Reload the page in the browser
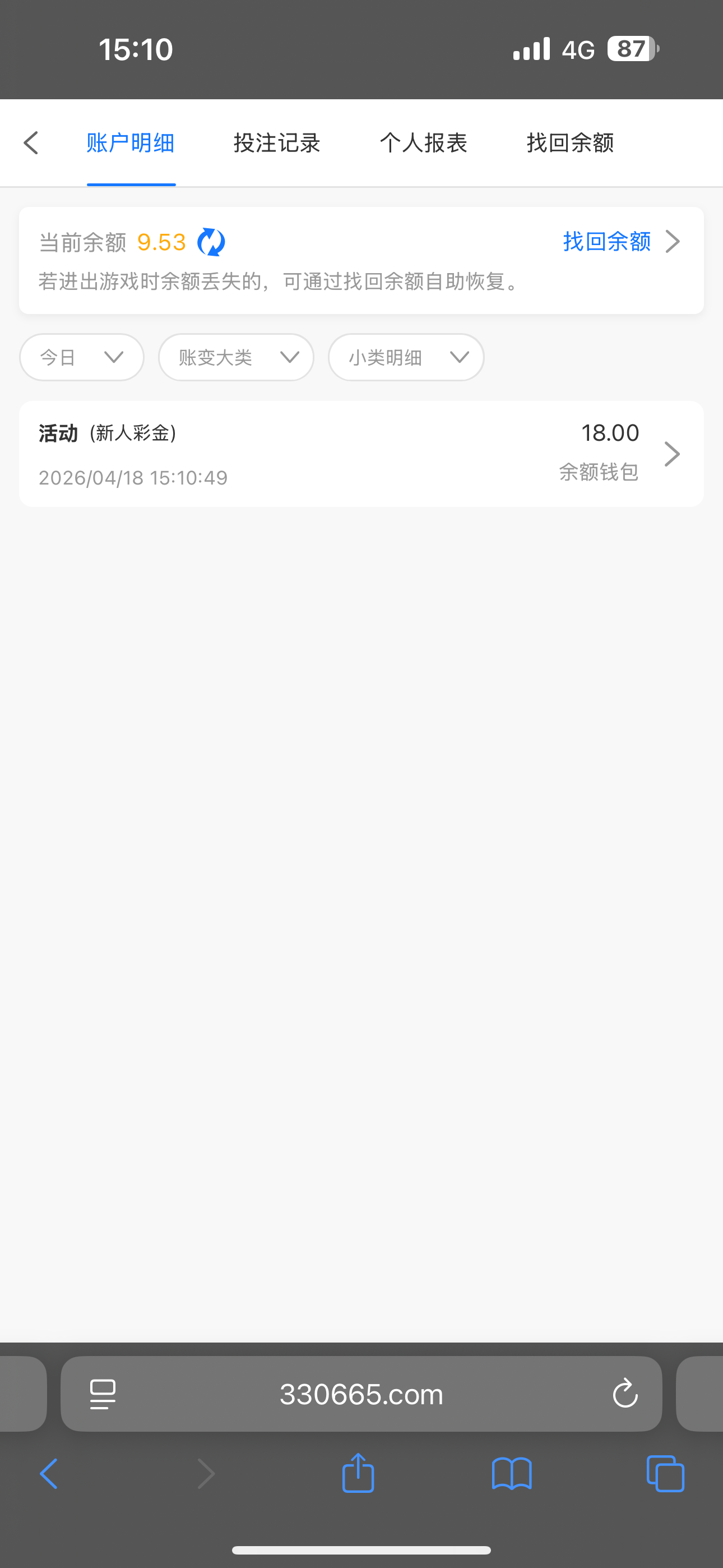Screen dimensions: 723x1568 [625, 1394]
